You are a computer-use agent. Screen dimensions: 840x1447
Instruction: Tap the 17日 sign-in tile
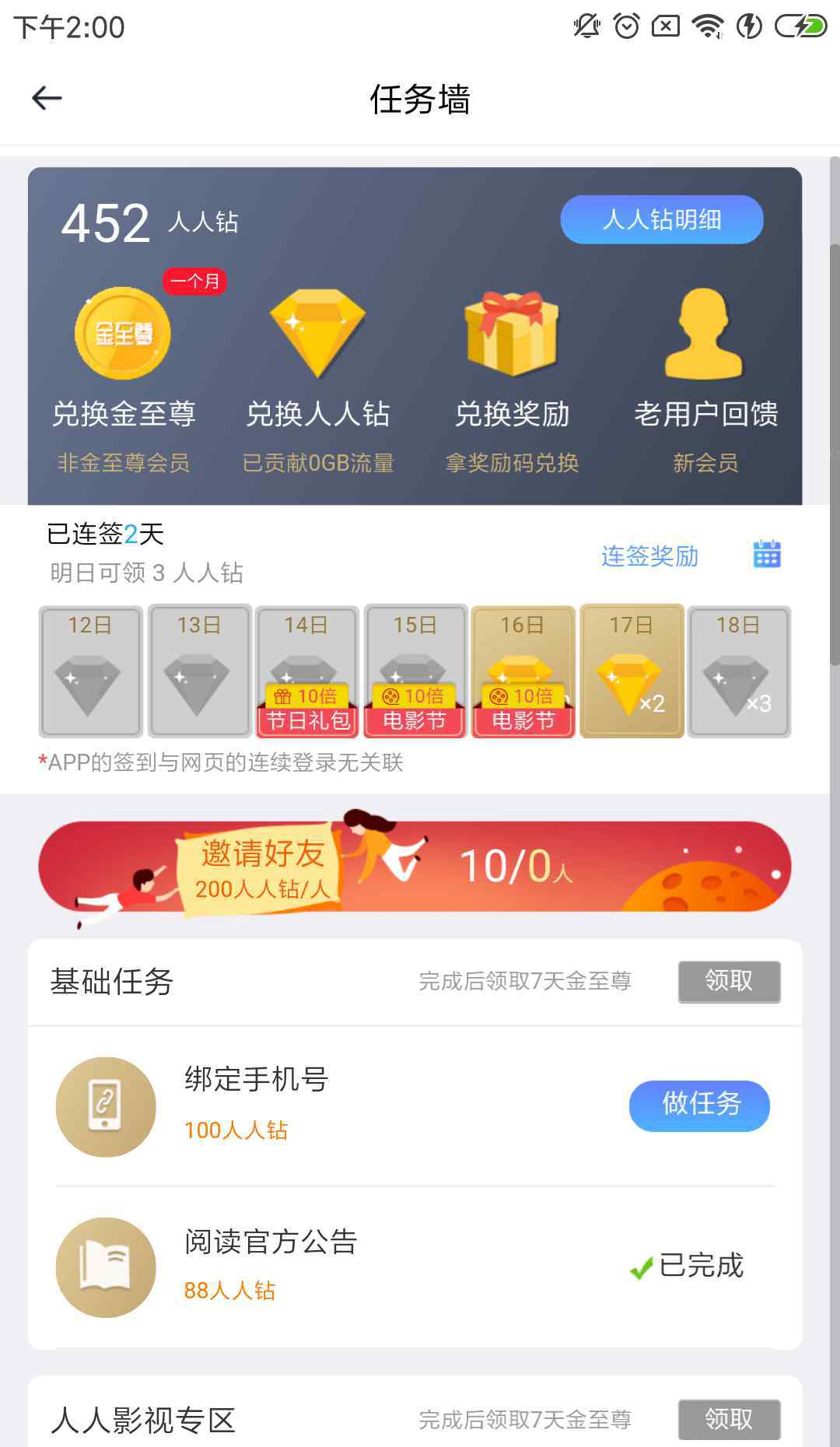[632, 671]
